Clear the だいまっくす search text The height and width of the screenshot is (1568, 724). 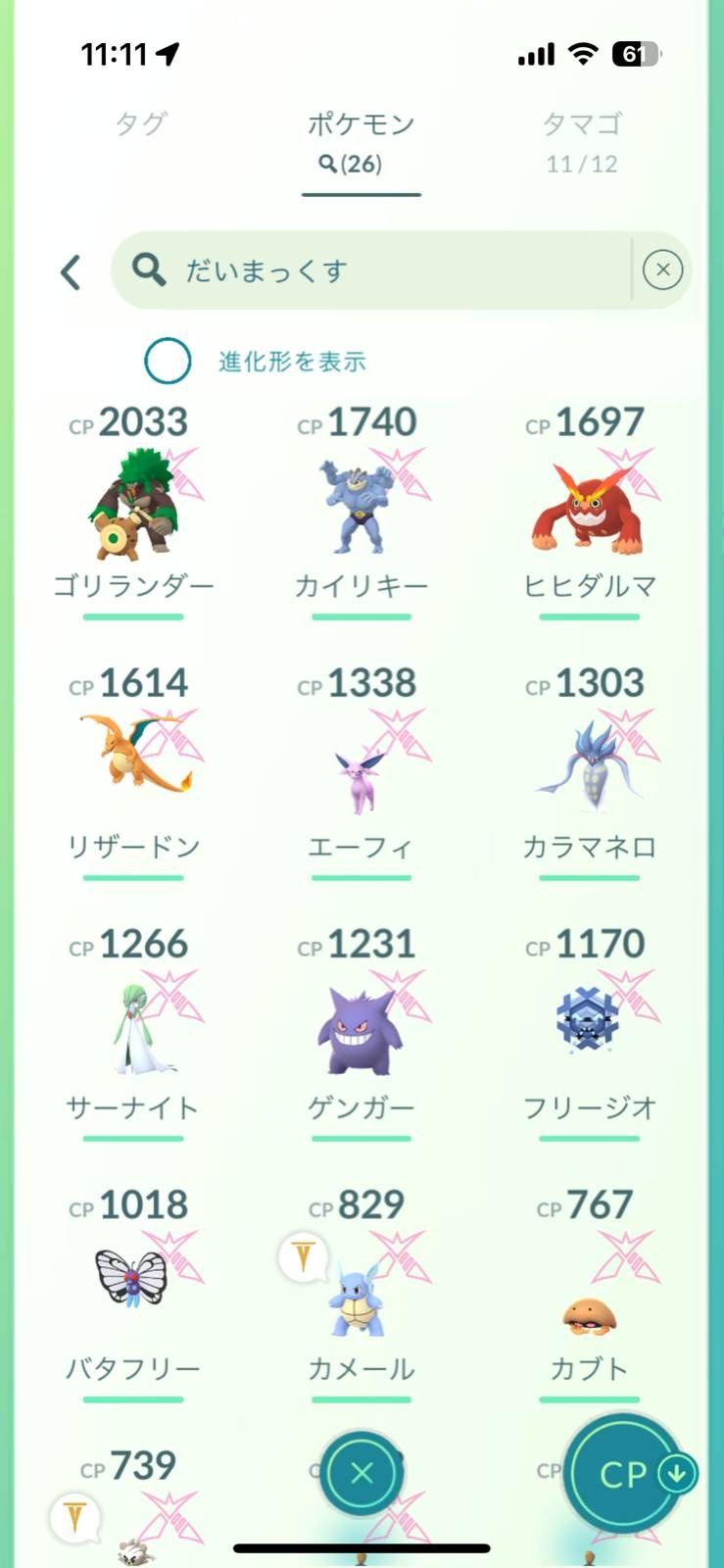click(x=662, y=269)
